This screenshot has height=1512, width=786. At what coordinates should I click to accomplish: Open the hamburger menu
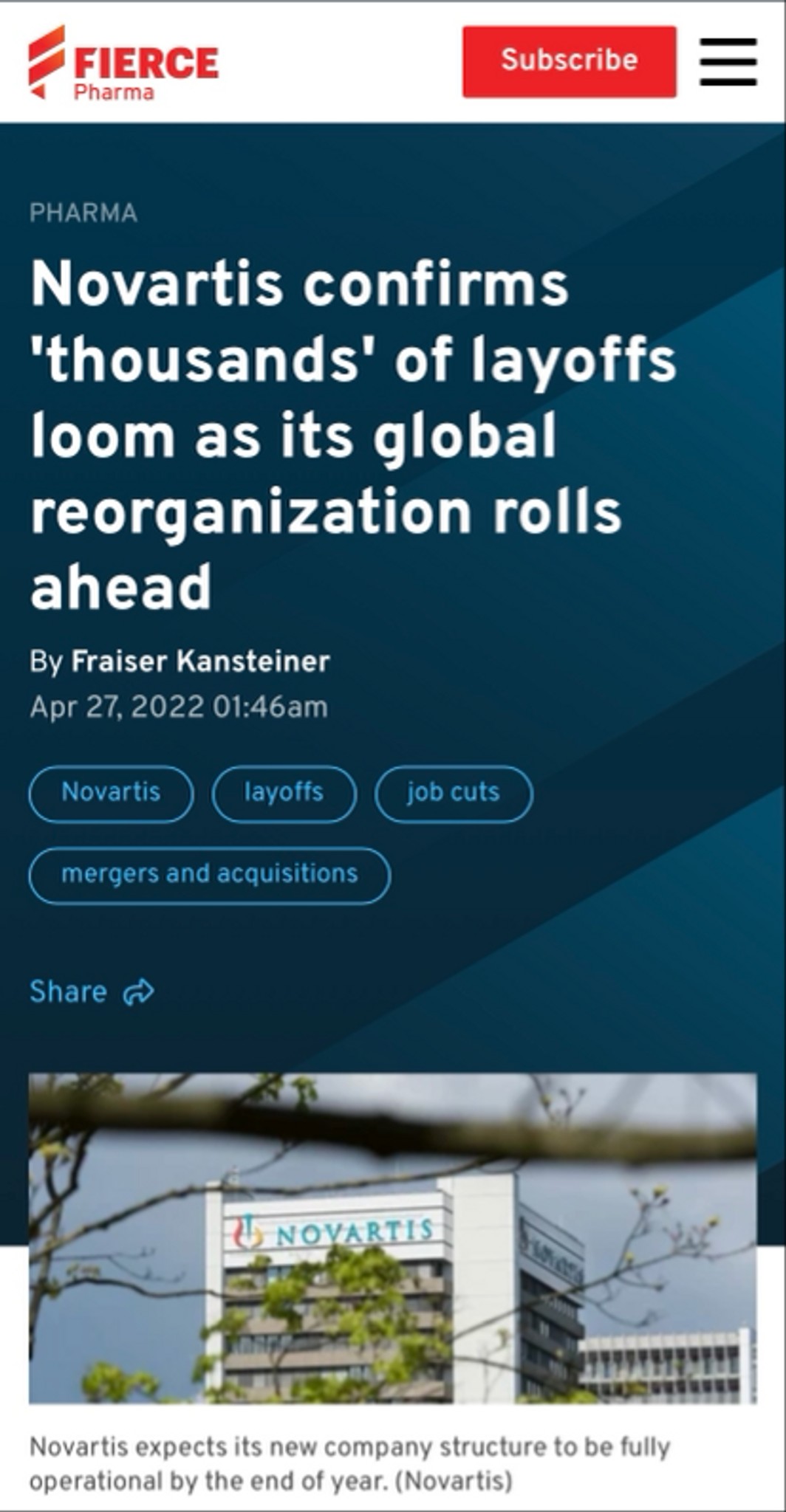pyautogui.click(x=728, y=62)
